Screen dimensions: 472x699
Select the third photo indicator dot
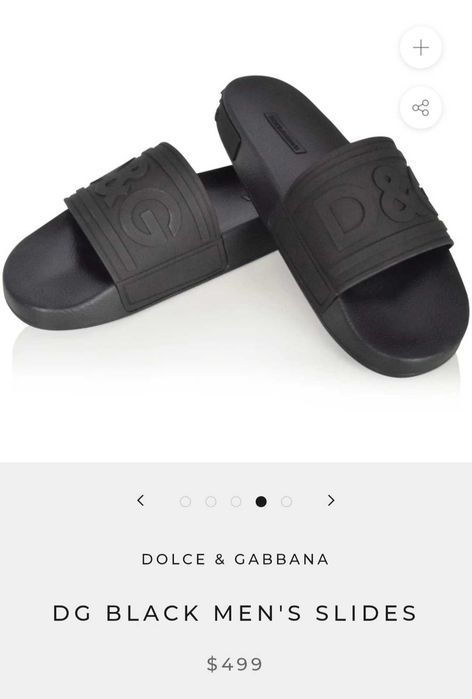(x=236, y=502)
